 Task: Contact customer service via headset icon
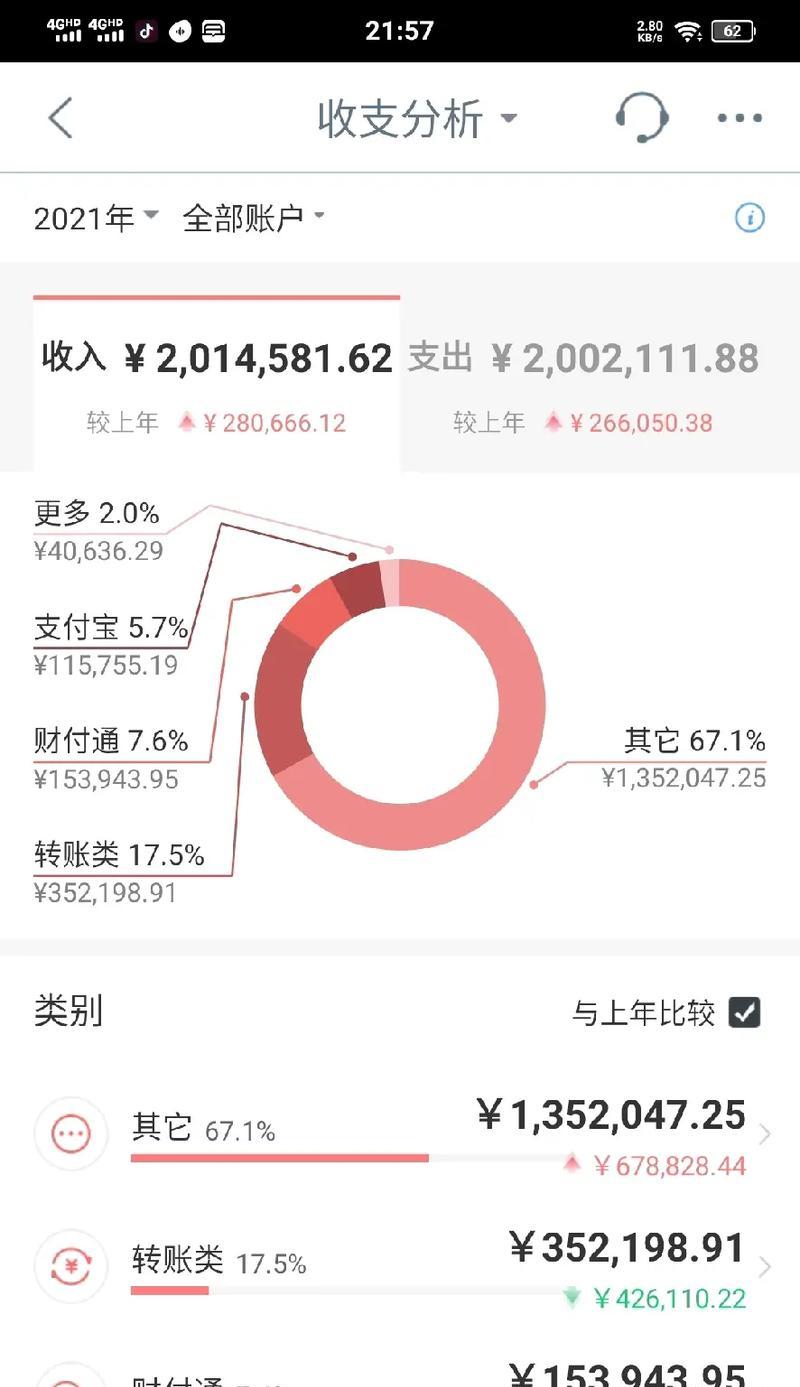641,118
